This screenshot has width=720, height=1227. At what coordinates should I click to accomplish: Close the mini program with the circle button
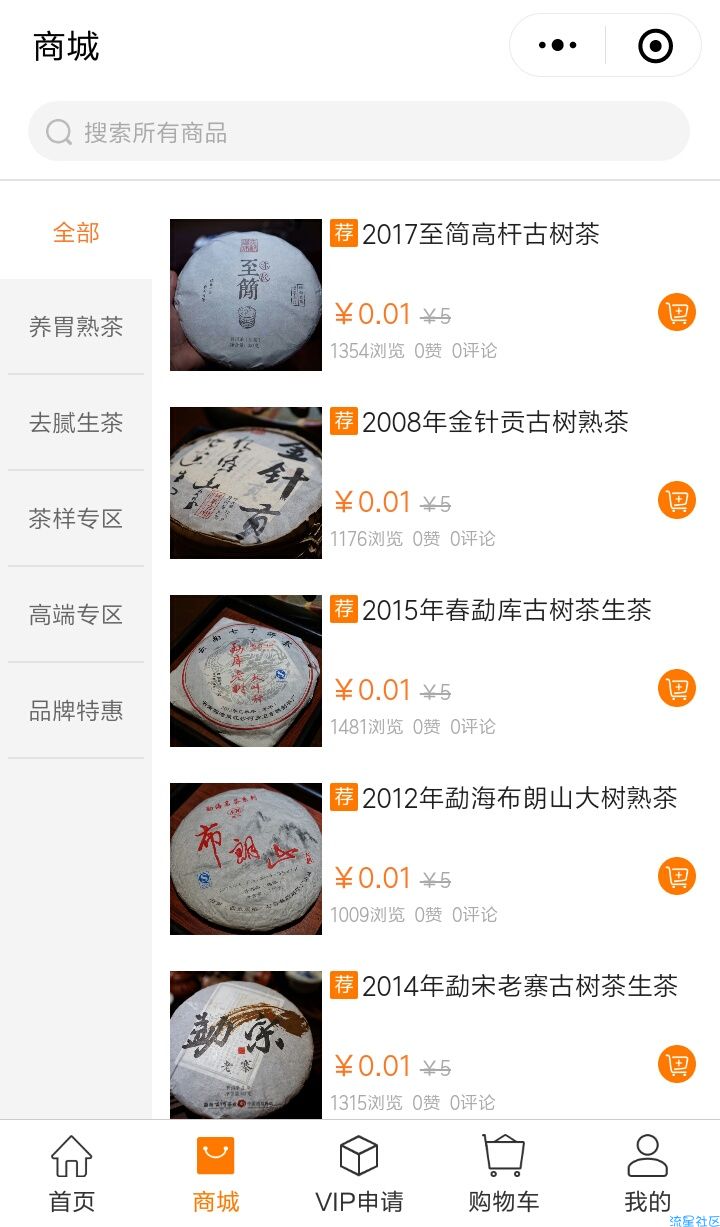[x=655, y=45]
